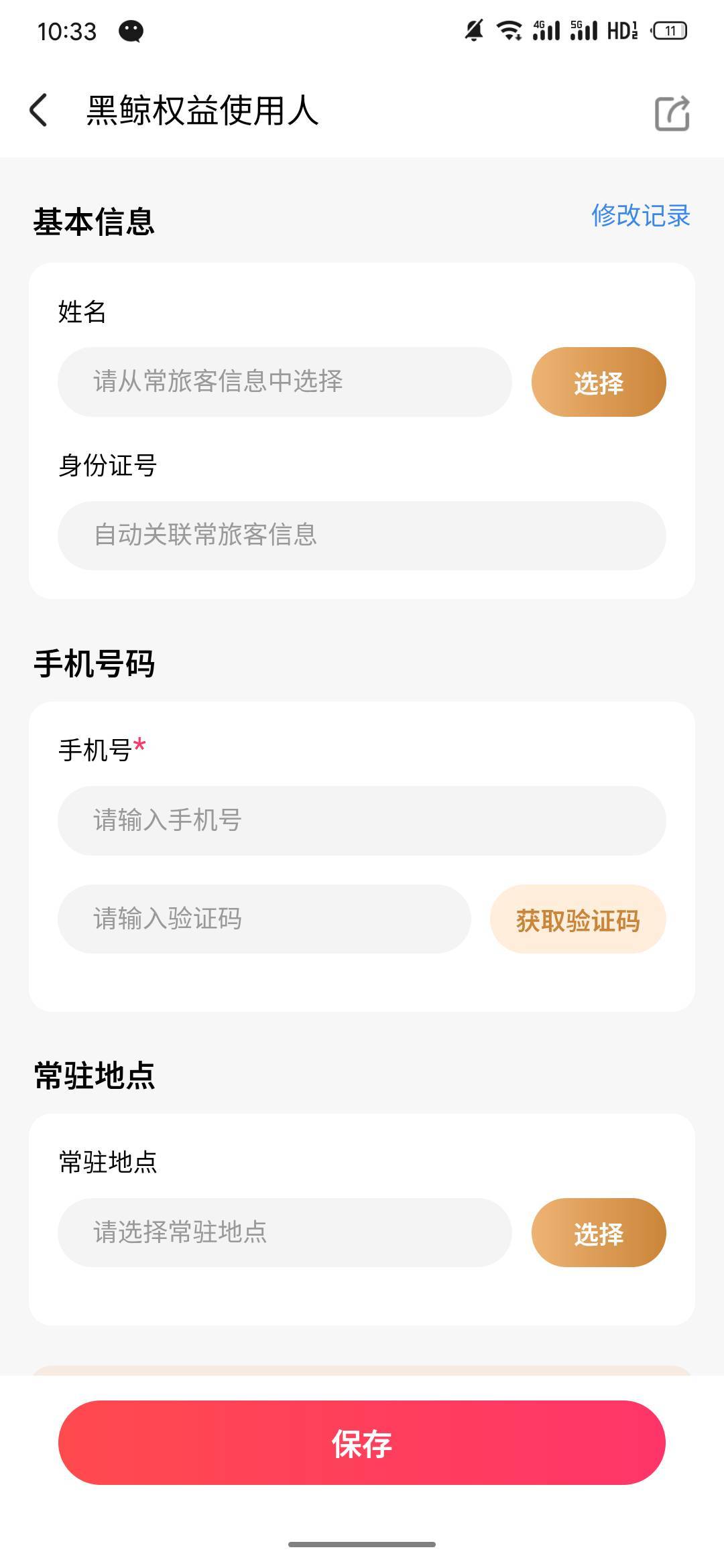Tap 选择 button for 常驻地点

[599, 1232]
